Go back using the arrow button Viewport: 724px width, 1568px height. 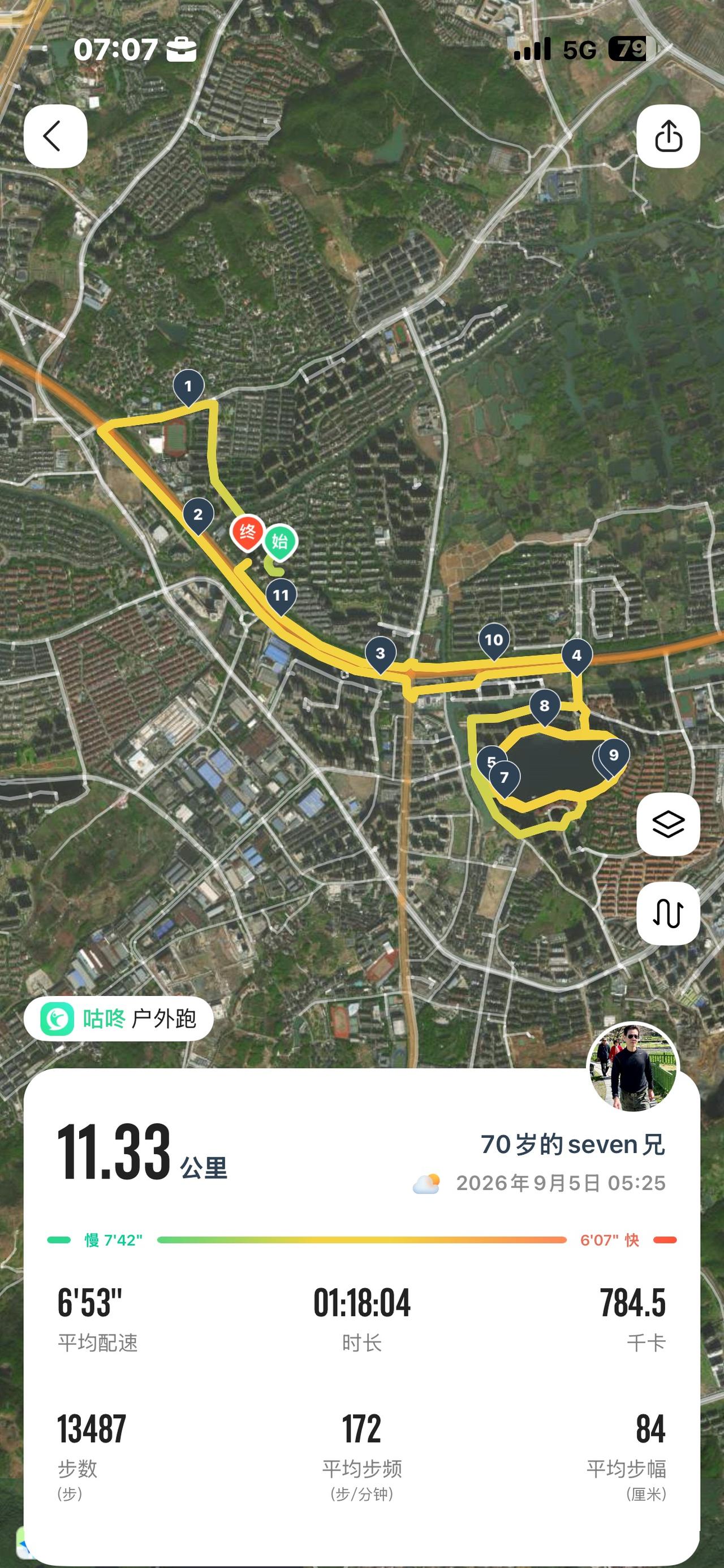coord(55,136)
